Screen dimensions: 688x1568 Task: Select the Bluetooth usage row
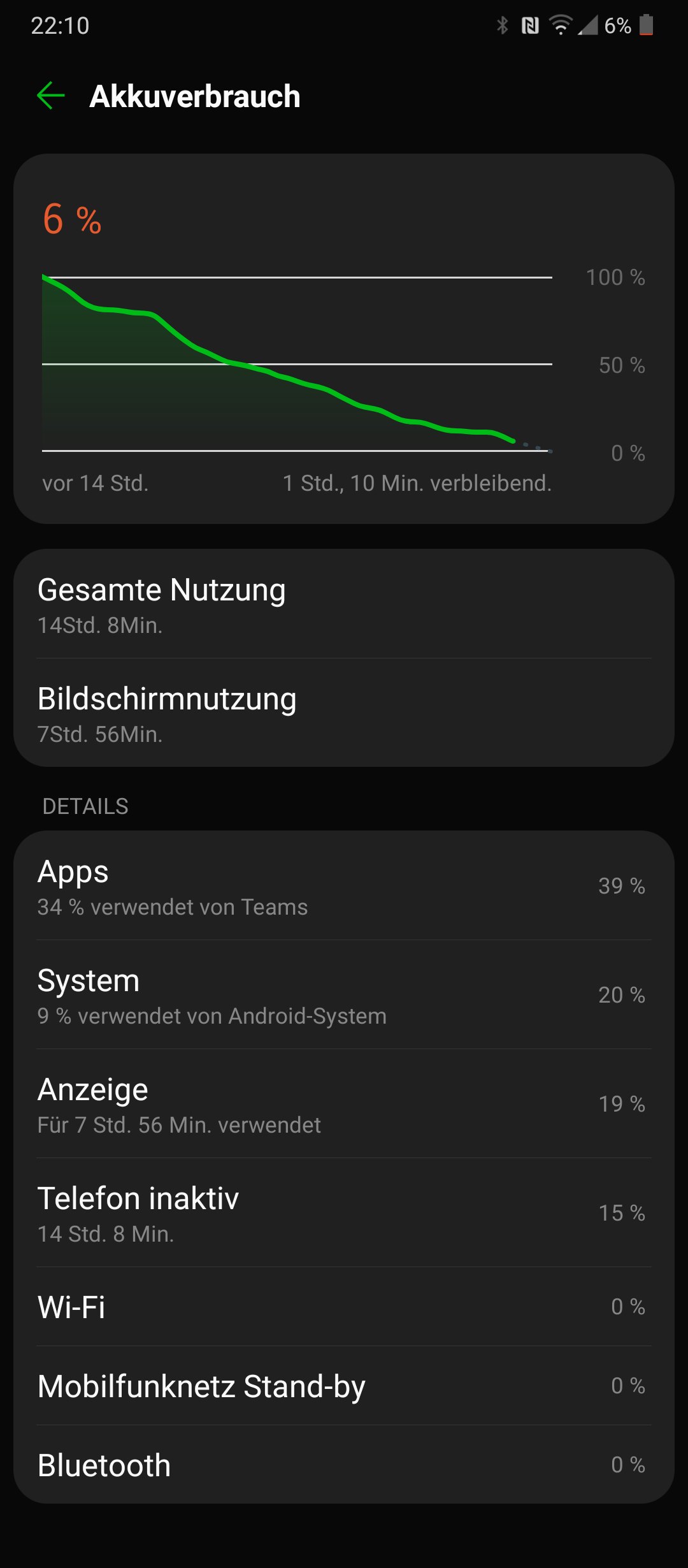344,1464
